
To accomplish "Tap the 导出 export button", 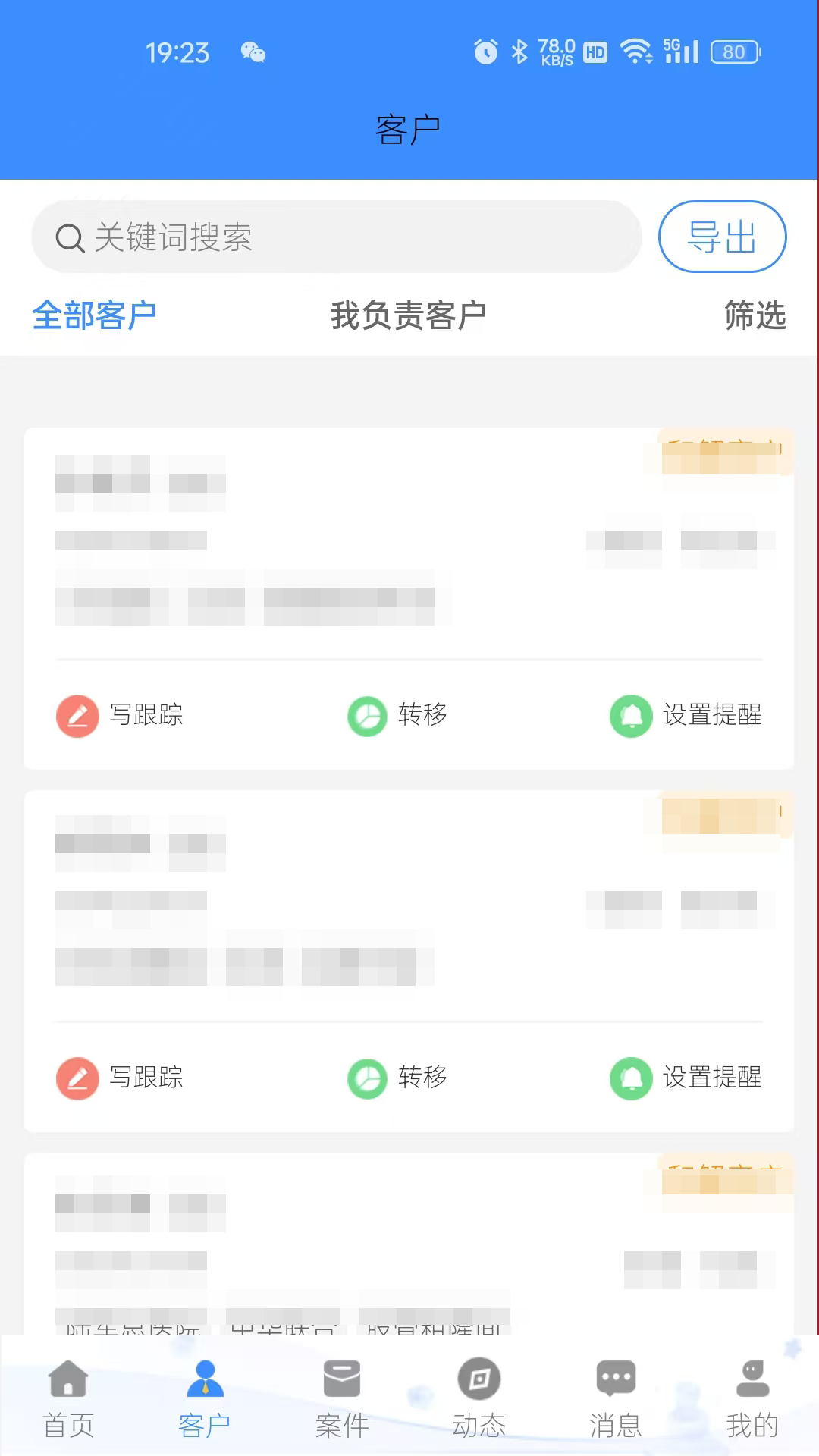I will [x=721, y=237].
